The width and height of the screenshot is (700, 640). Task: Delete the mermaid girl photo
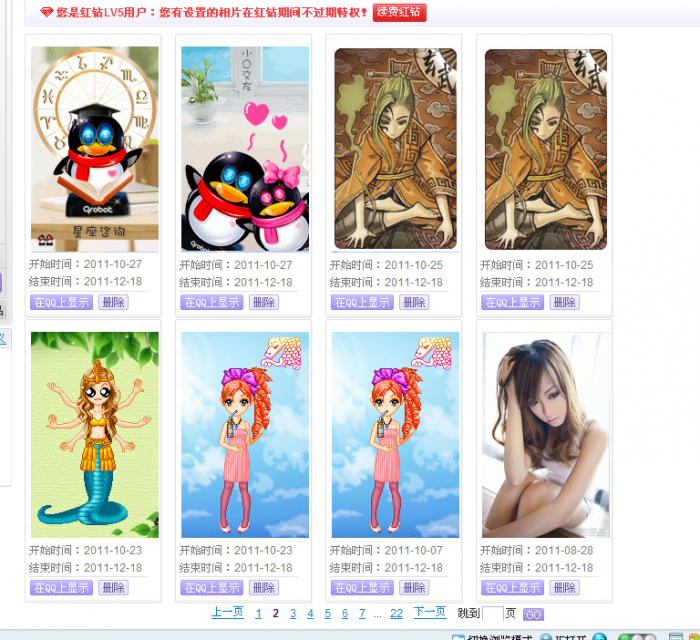click(113, 587)
